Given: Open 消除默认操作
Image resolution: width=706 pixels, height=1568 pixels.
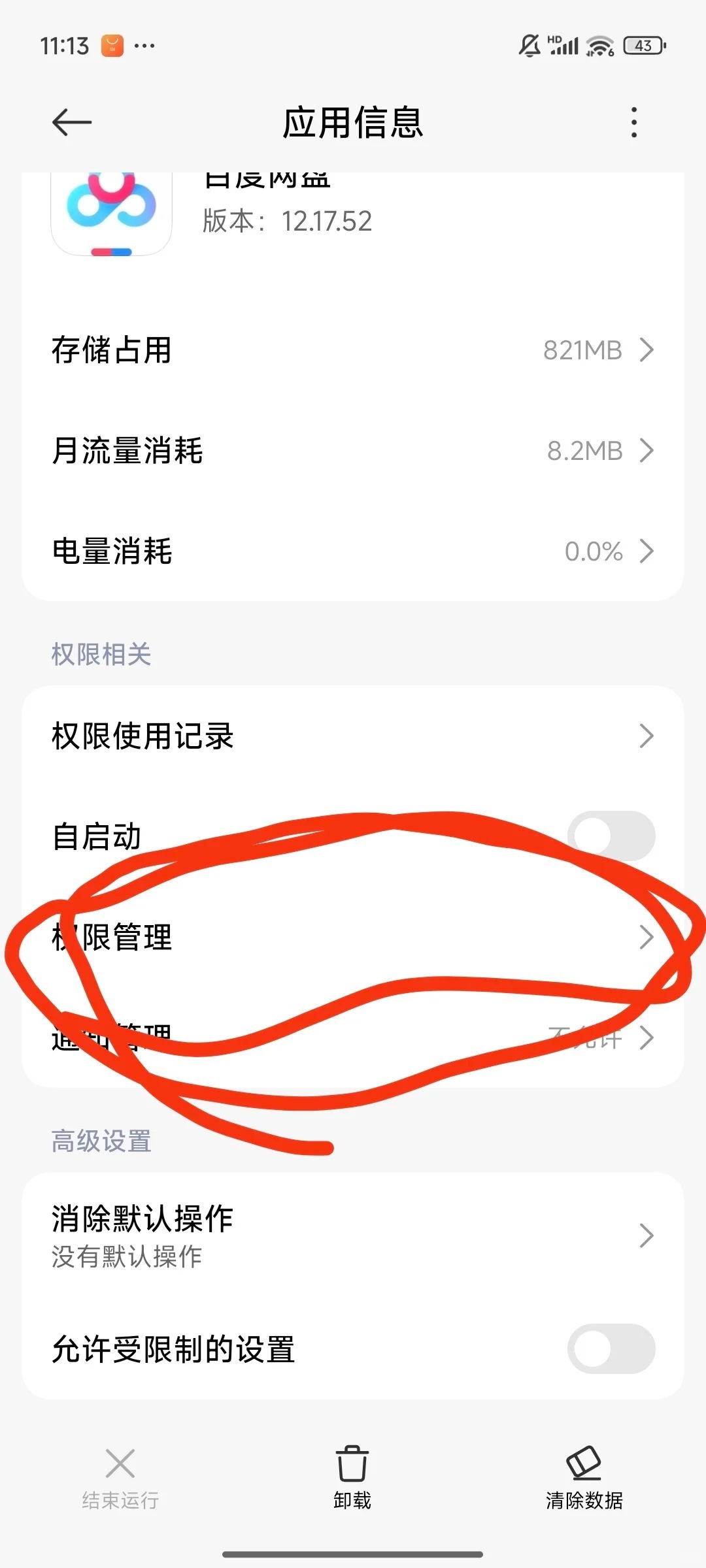Looking at the screenshot, I should point(353,1235).
